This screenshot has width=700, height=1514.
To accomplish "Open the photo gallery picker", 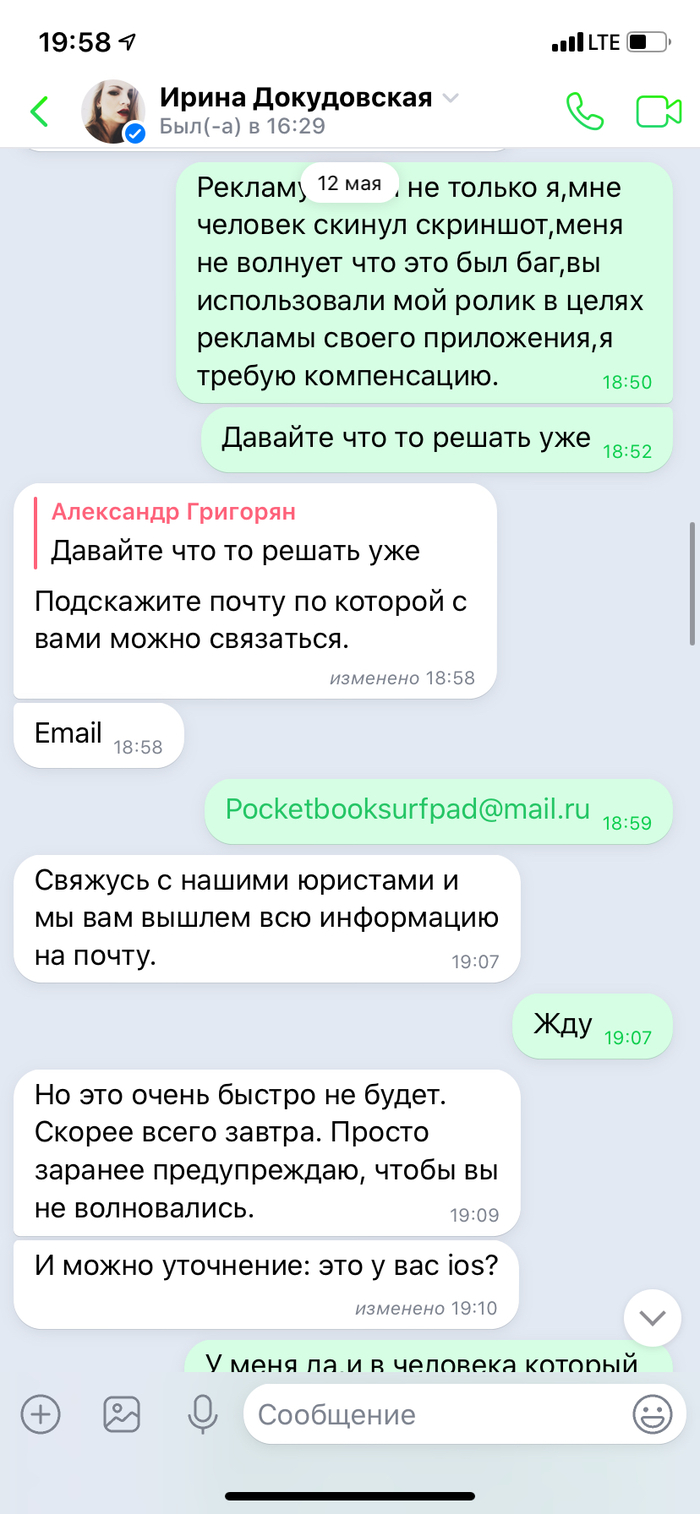I will pos(122,1414).
